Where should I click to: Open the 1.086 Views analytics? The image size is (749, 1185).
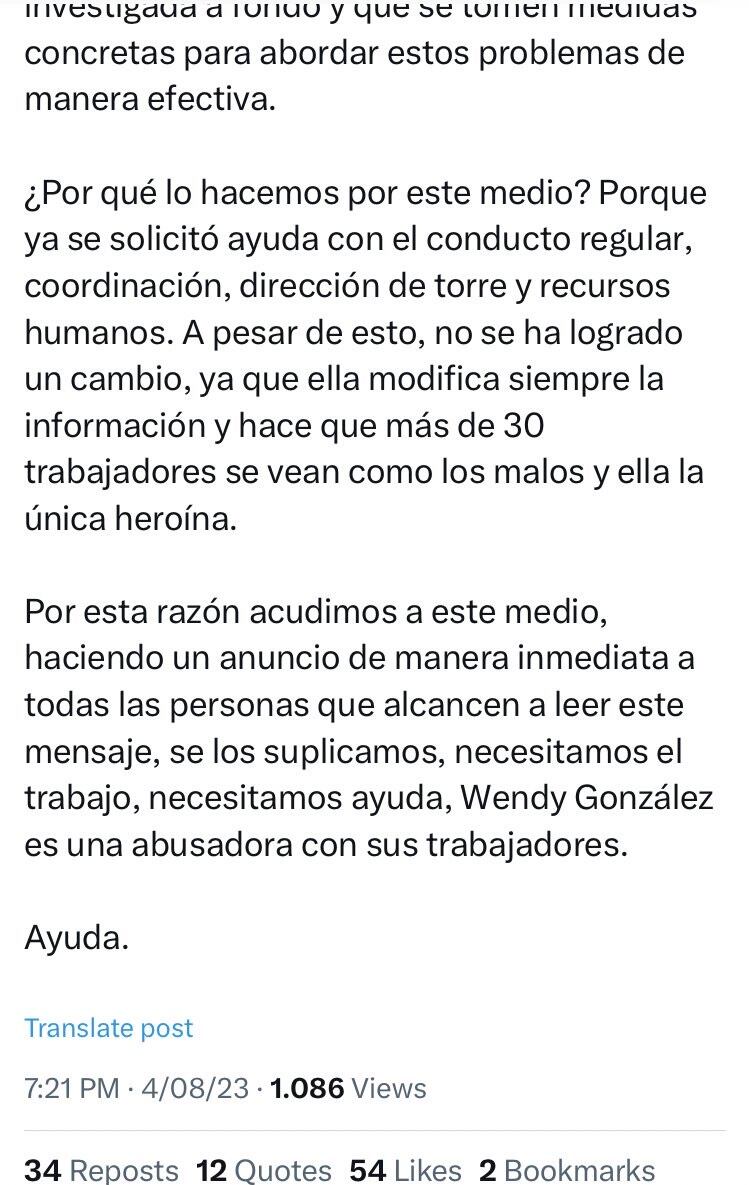coord(348,1088)
